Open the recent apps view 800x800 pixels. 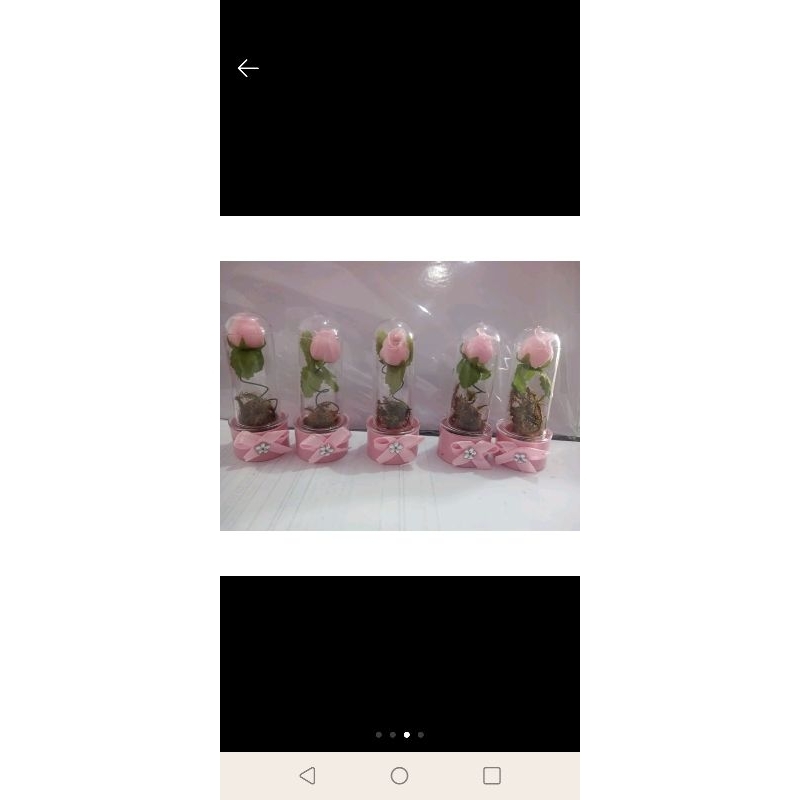coord(491,775)
